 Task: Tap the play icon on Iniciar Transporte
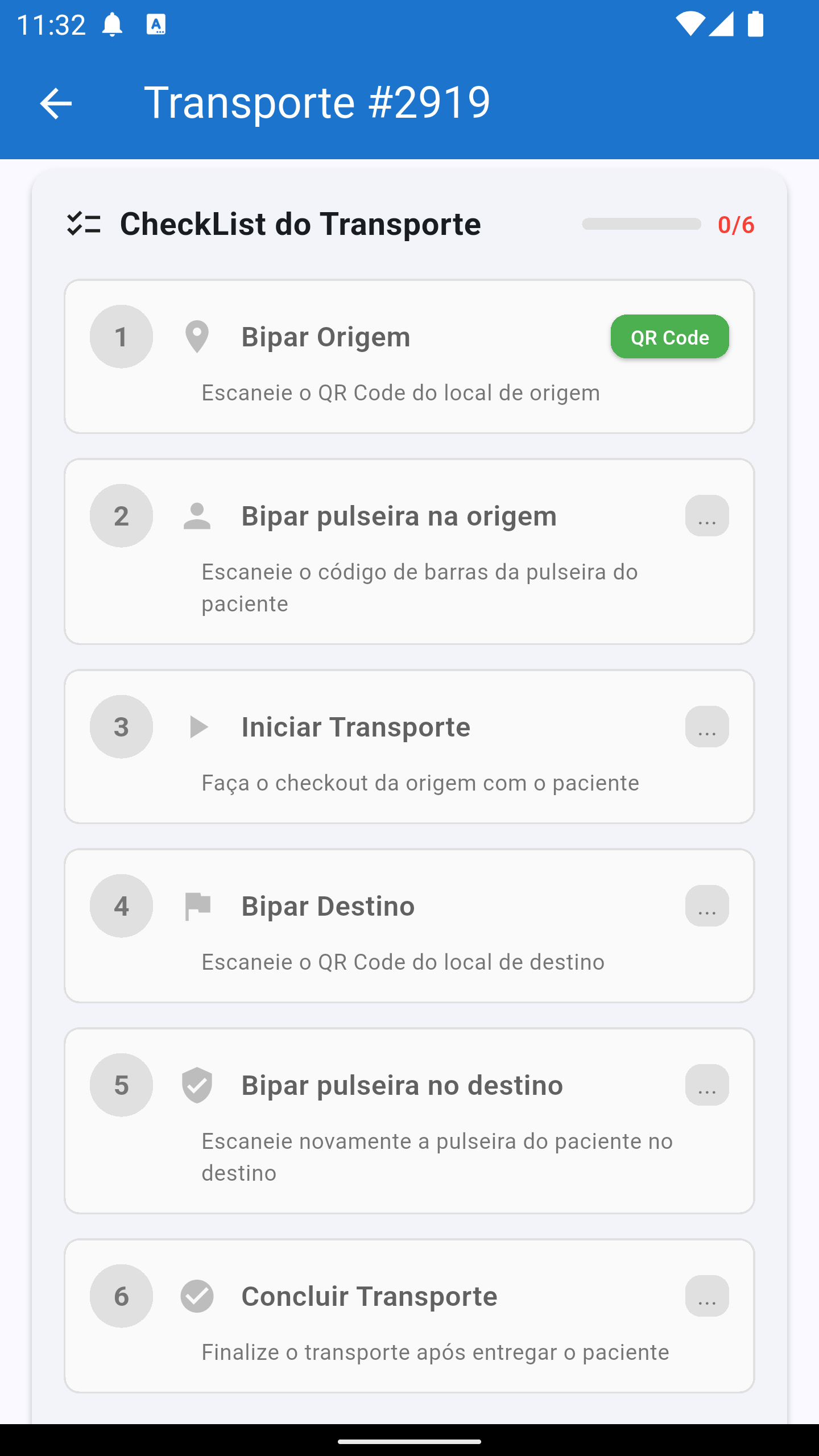click(198, 726)
